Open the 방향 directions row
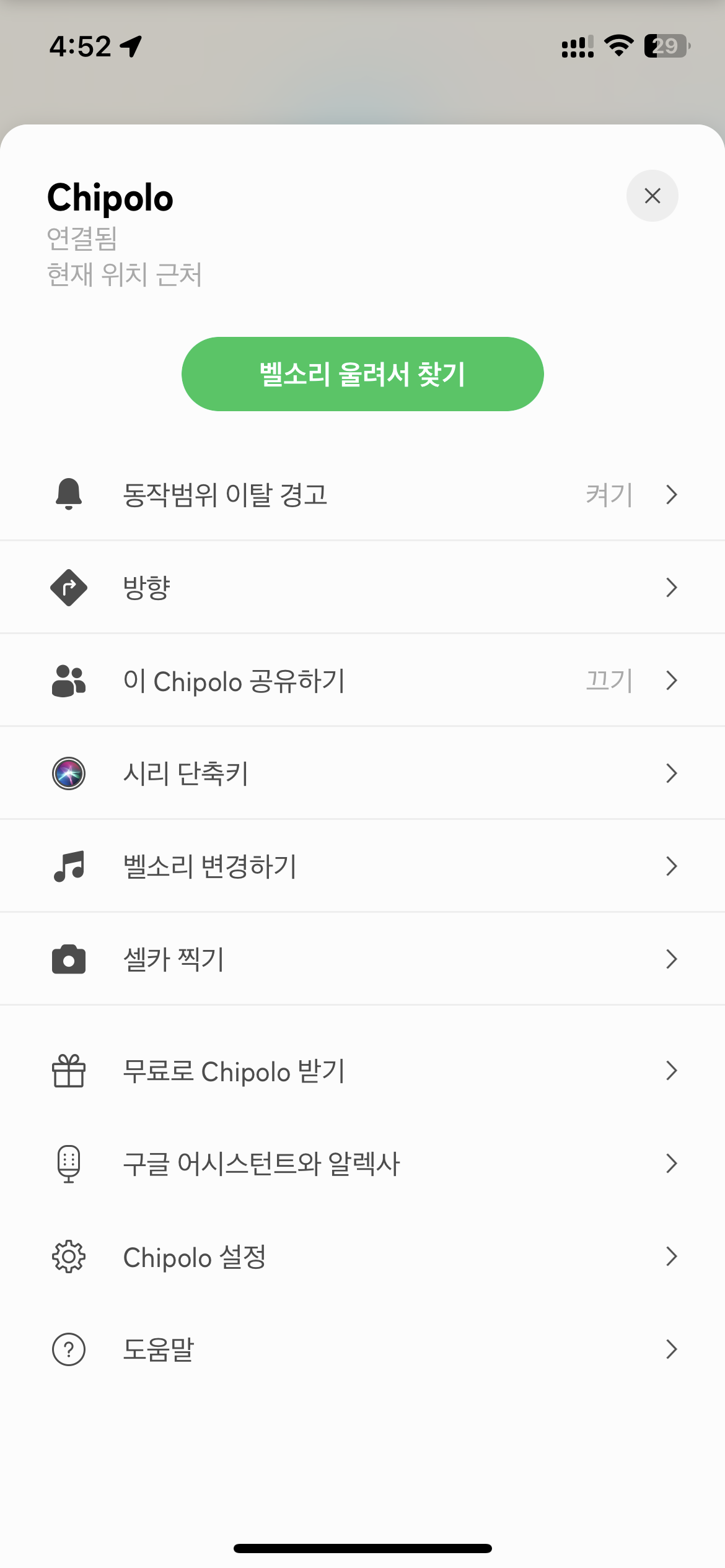This screenshot has height=1568, width=725. coord(362,587)
